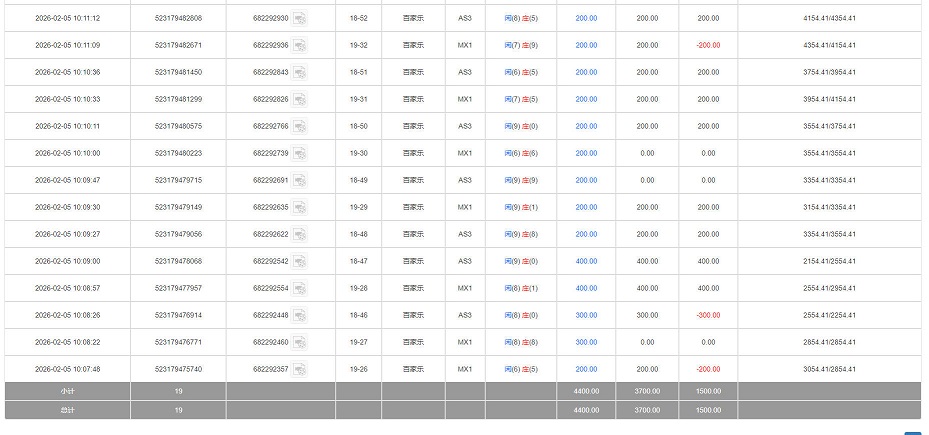Tap the record icon beside 682292542
Image resolution: width=929 pixels, height=435 pixels.
pyautogui.click(x=300, y=262)
